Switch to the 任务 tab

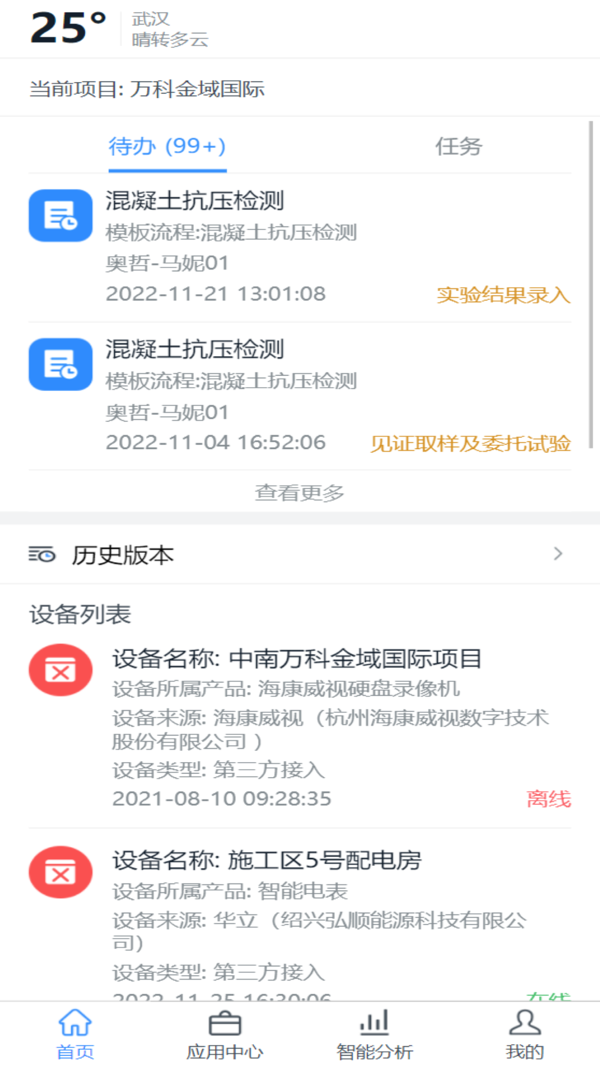point(459,147)
